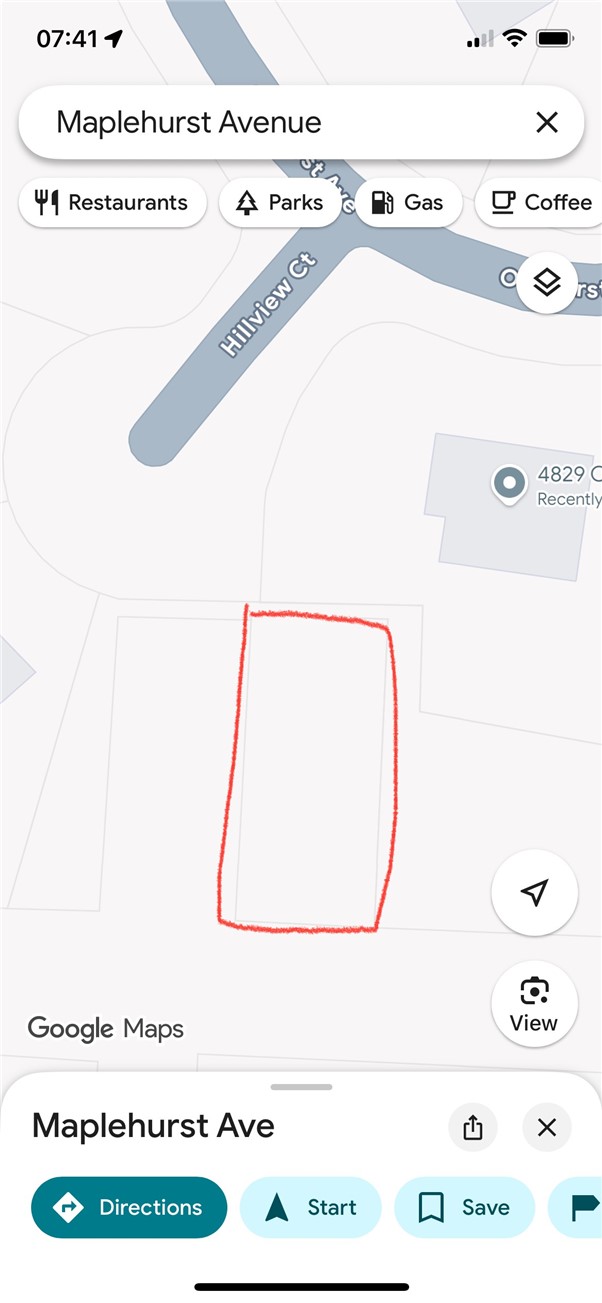Save Maplehurst Ave to a list
This screenshot has width=602, height=1303.
(x=464, y=1207)
